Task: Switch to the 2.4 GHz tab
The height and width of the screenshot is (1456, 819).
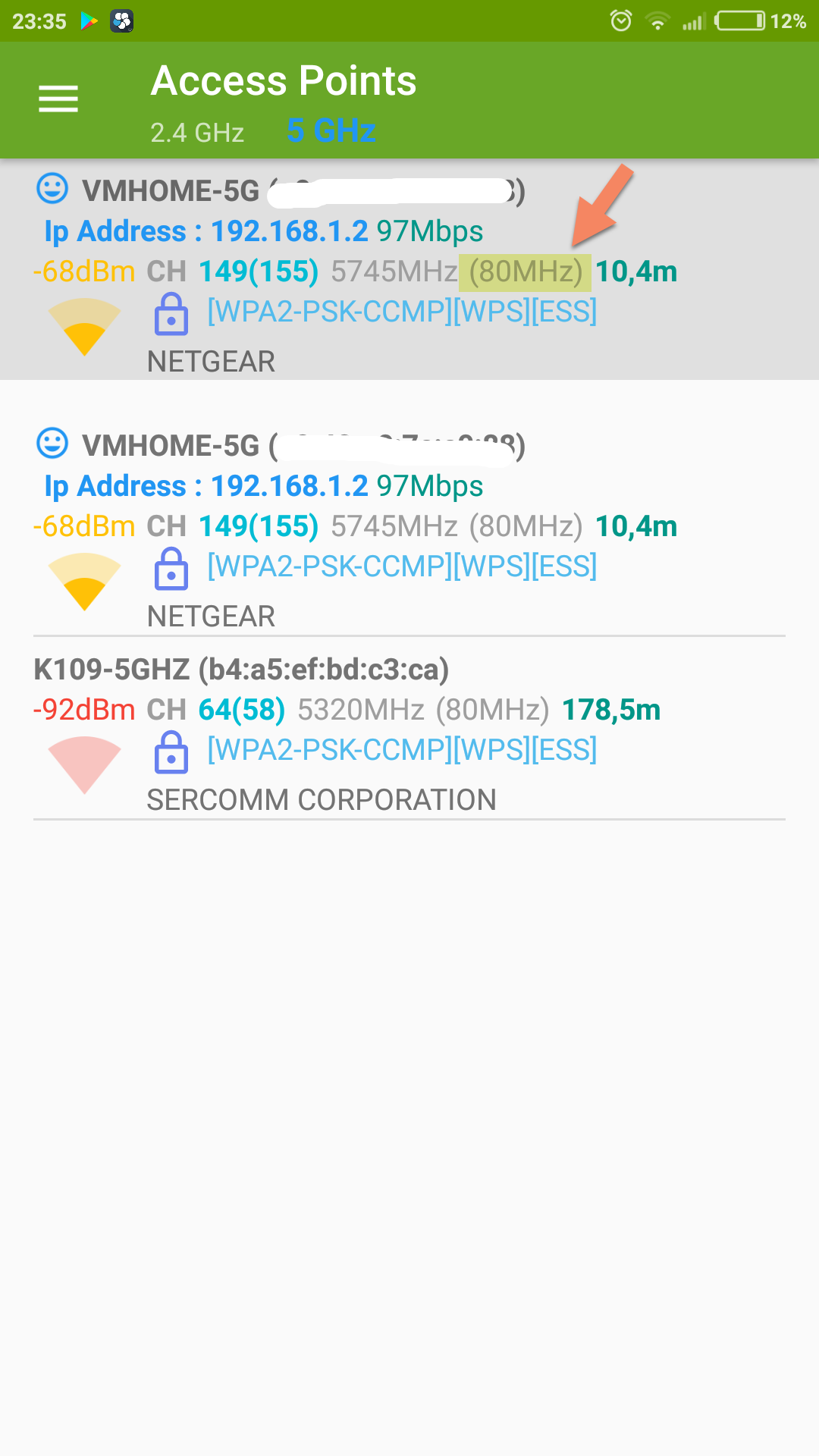Action: (197, 133)
